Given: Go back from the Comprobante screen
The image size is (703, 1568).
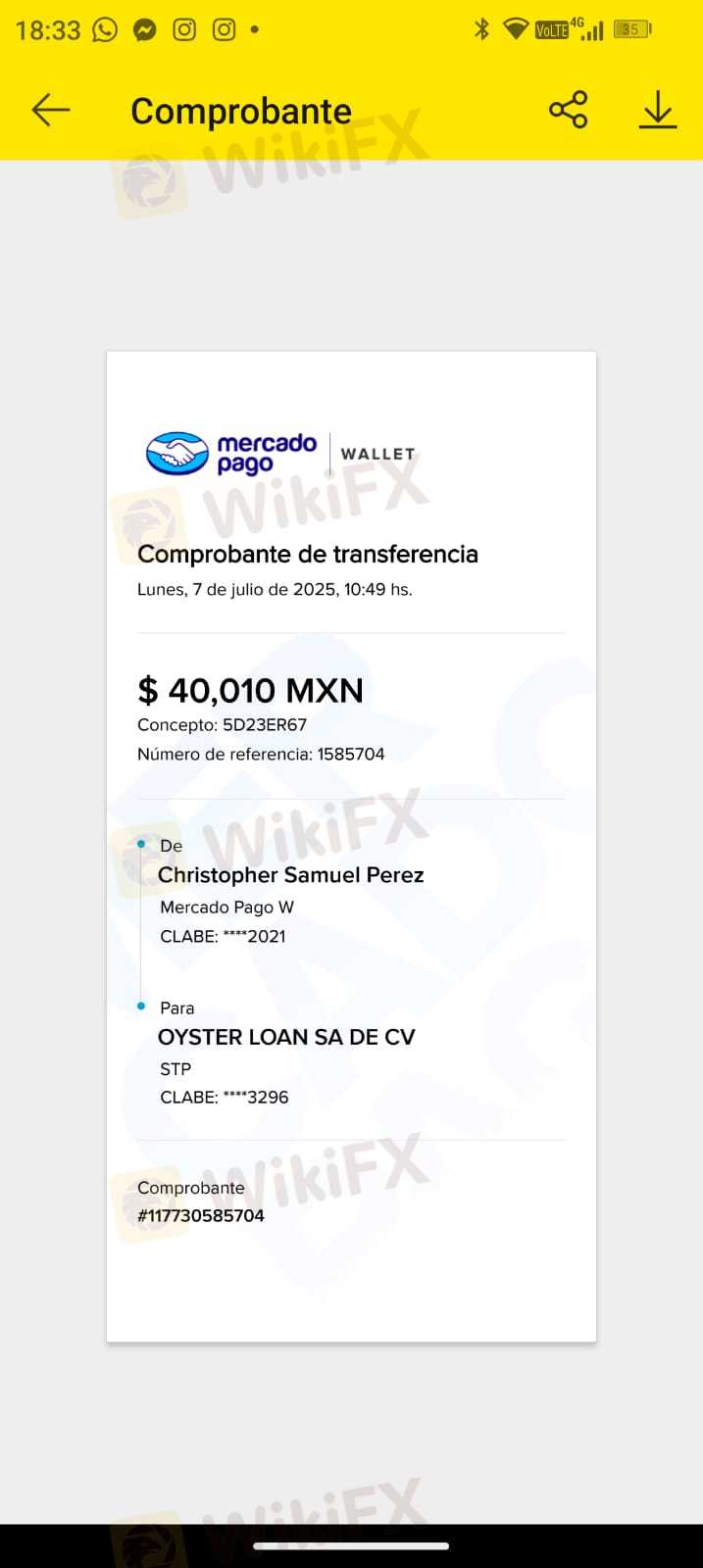Looking at the screenshot, I should [51, 110].
